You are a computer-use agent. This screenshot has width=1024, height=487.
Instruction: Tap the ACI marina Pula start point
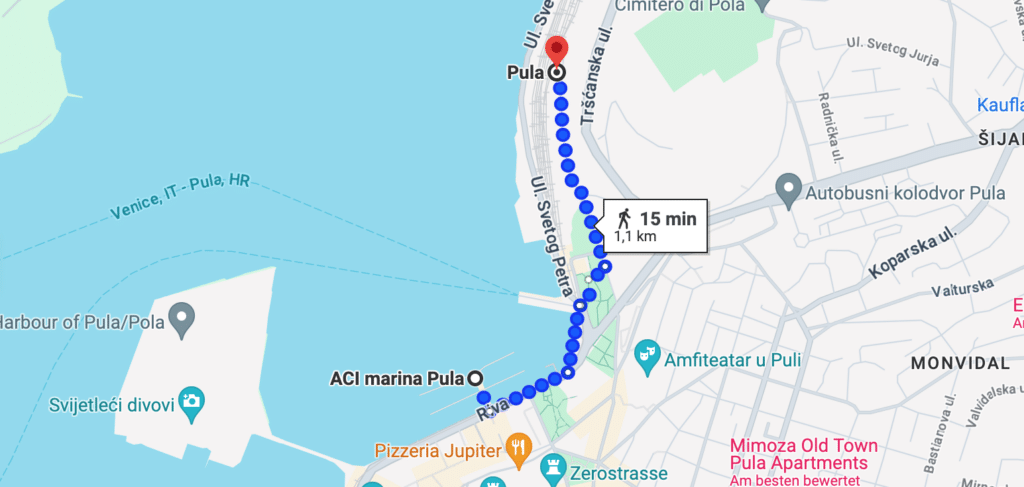(475, 378)
